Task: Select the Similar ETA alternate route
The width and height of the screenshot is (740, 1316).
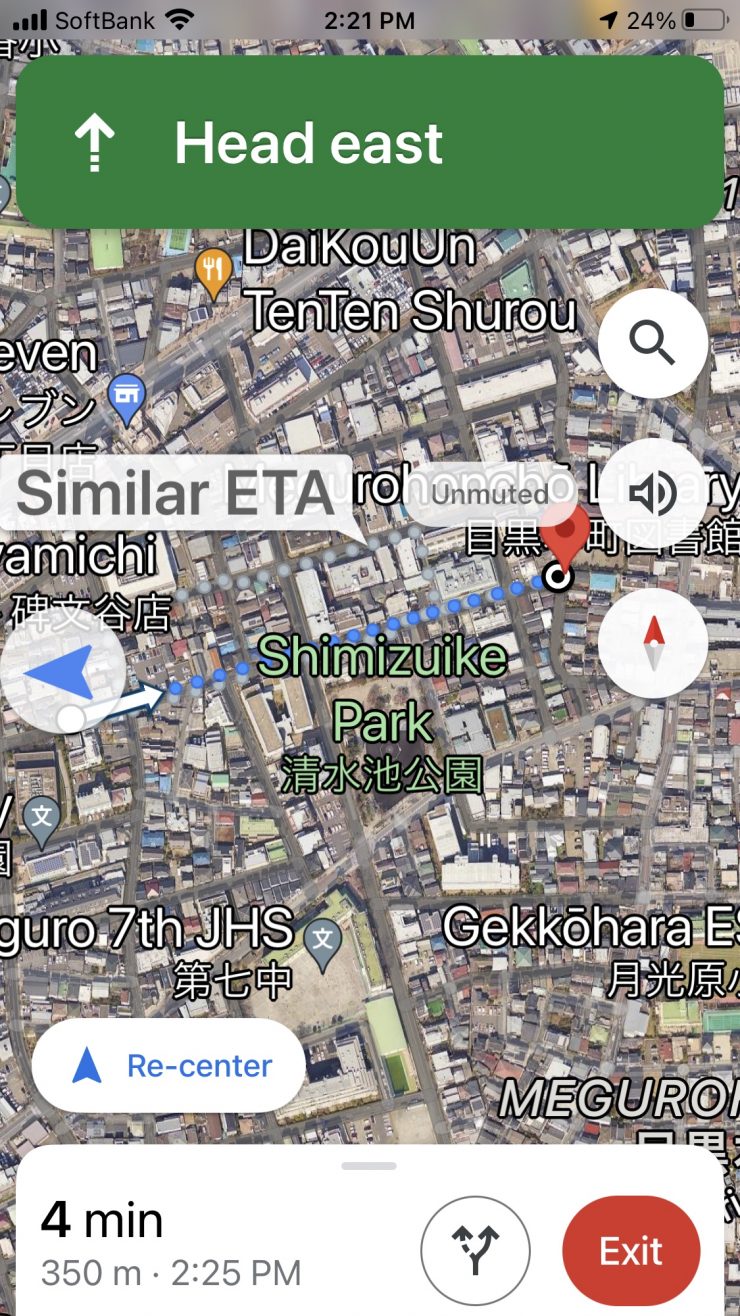Action: pyautogui.click(x=175, y=493)
